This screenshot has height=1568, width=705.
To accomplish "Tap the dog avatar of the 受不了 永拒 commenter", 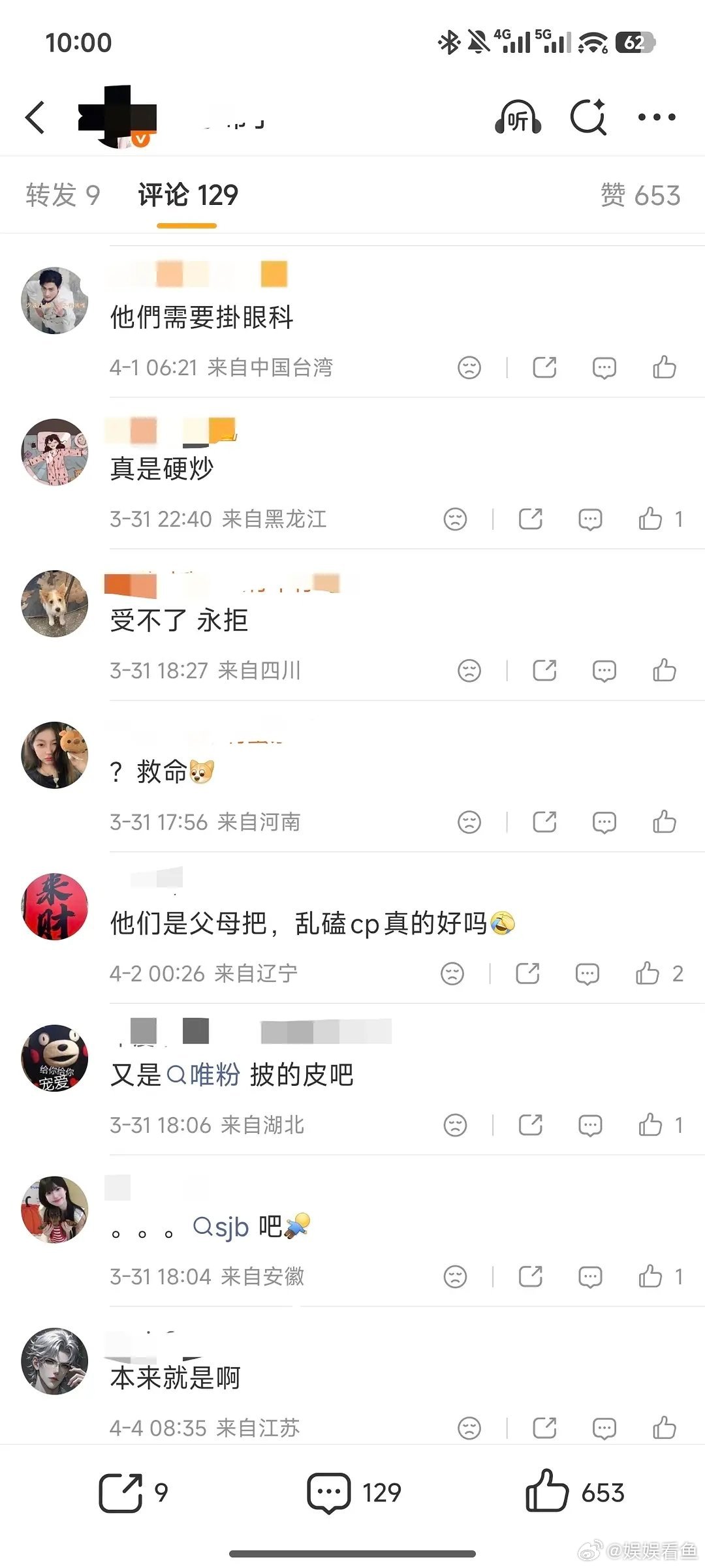I will click(x=55, y=604).
